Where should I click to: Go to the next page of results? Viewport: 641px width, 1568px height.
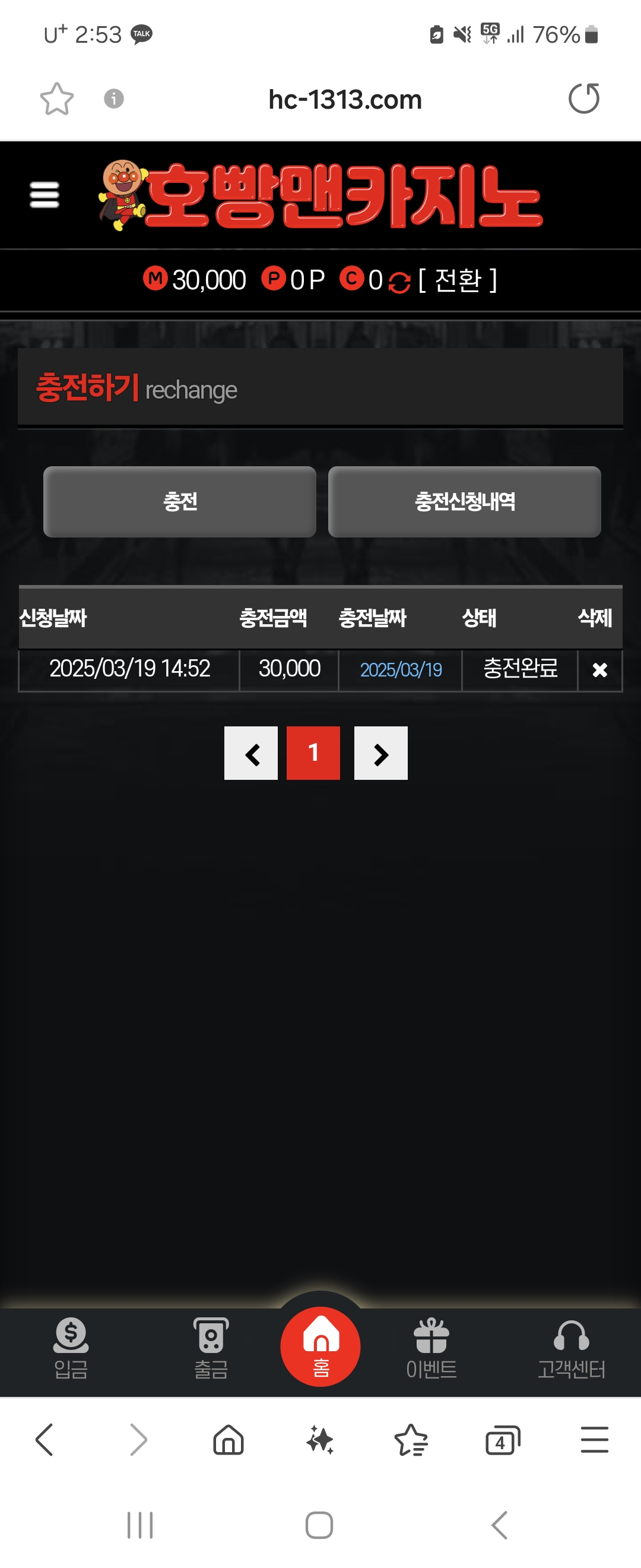(380, 753)
